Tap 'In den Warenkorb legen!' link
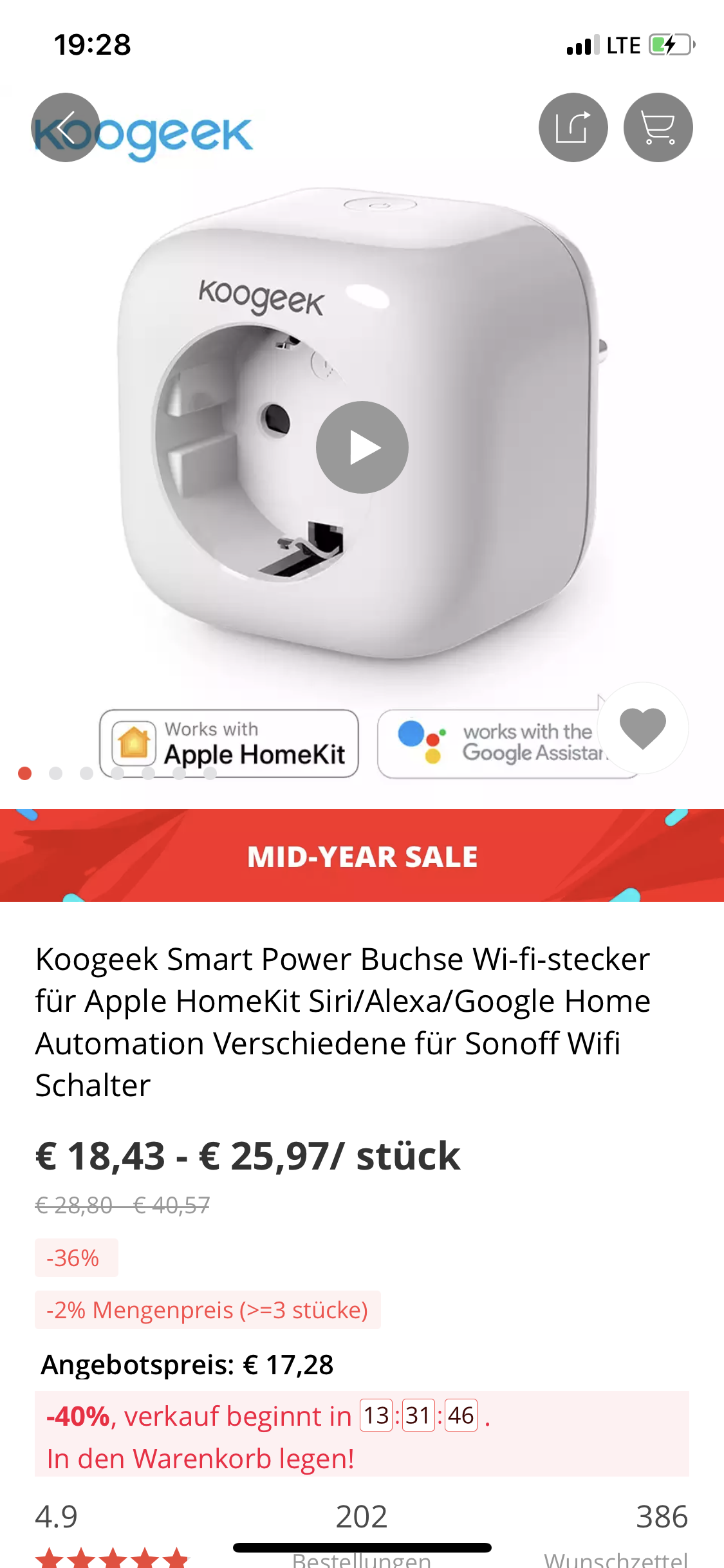The width and height of the screenshot is (724, 1568). [x=201, y=1459]
